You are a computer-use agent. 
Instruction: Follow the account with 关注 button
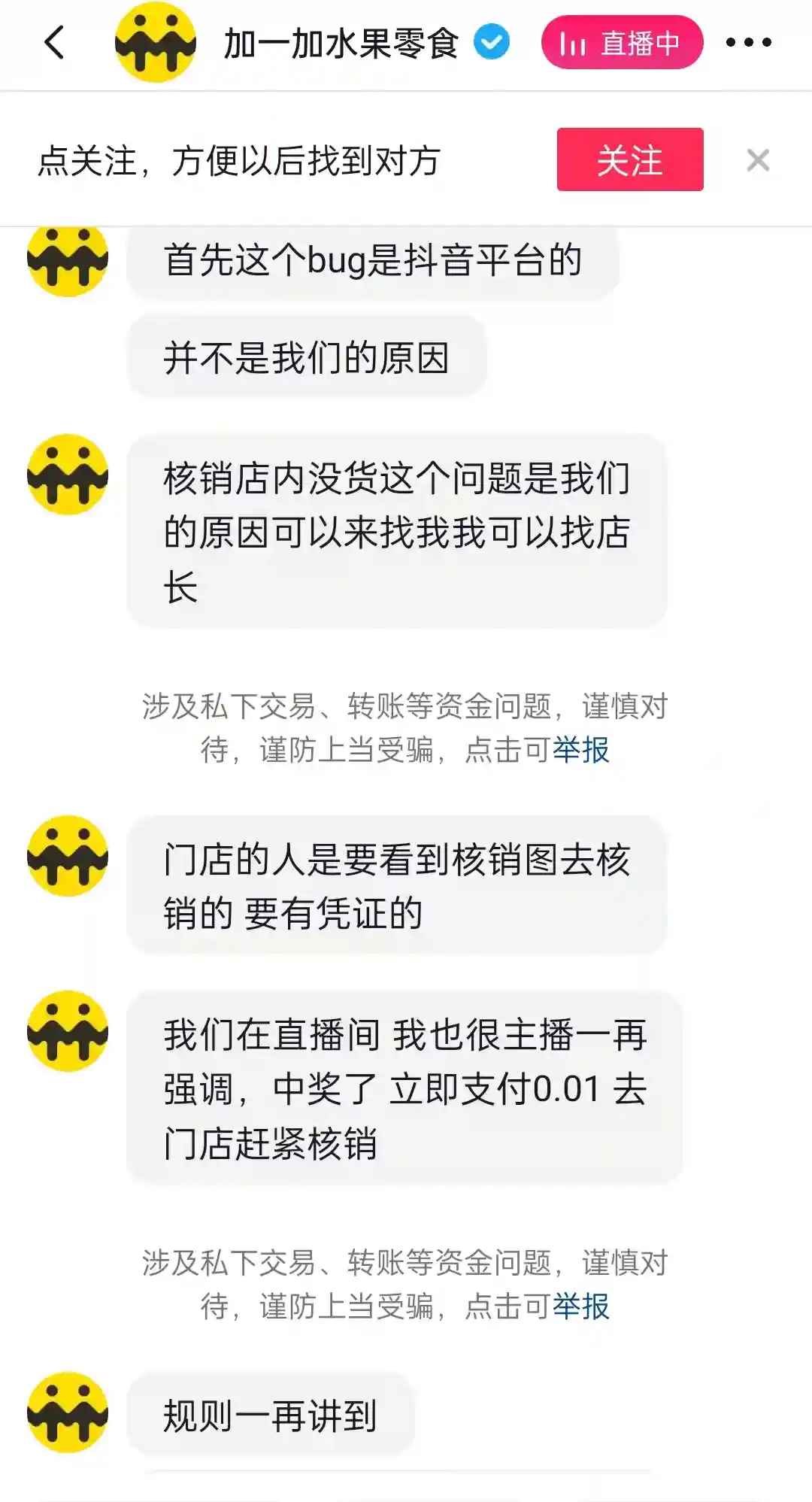pos(629,160)
